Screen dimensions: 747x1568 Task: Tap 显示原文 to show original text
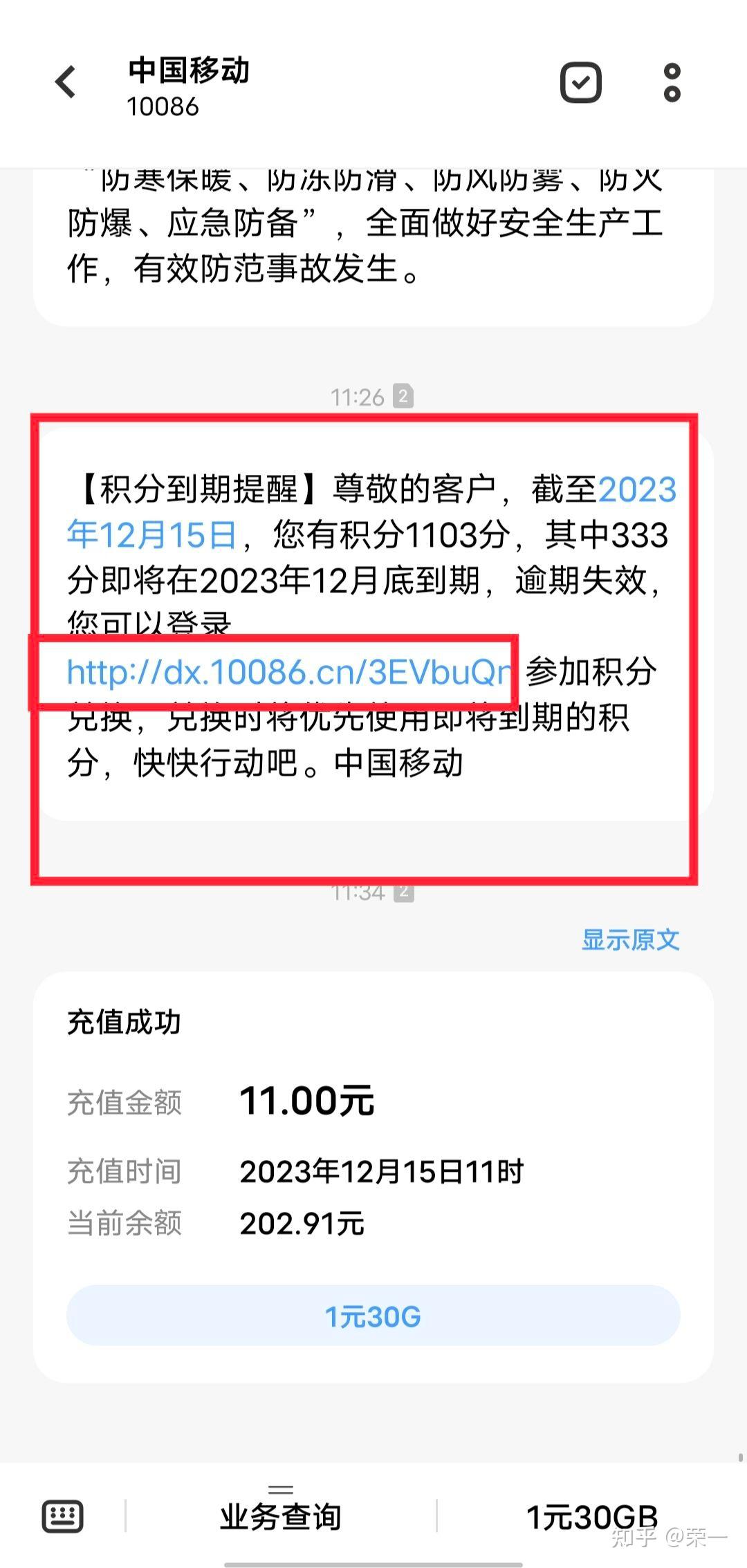[x=630, y=940]
